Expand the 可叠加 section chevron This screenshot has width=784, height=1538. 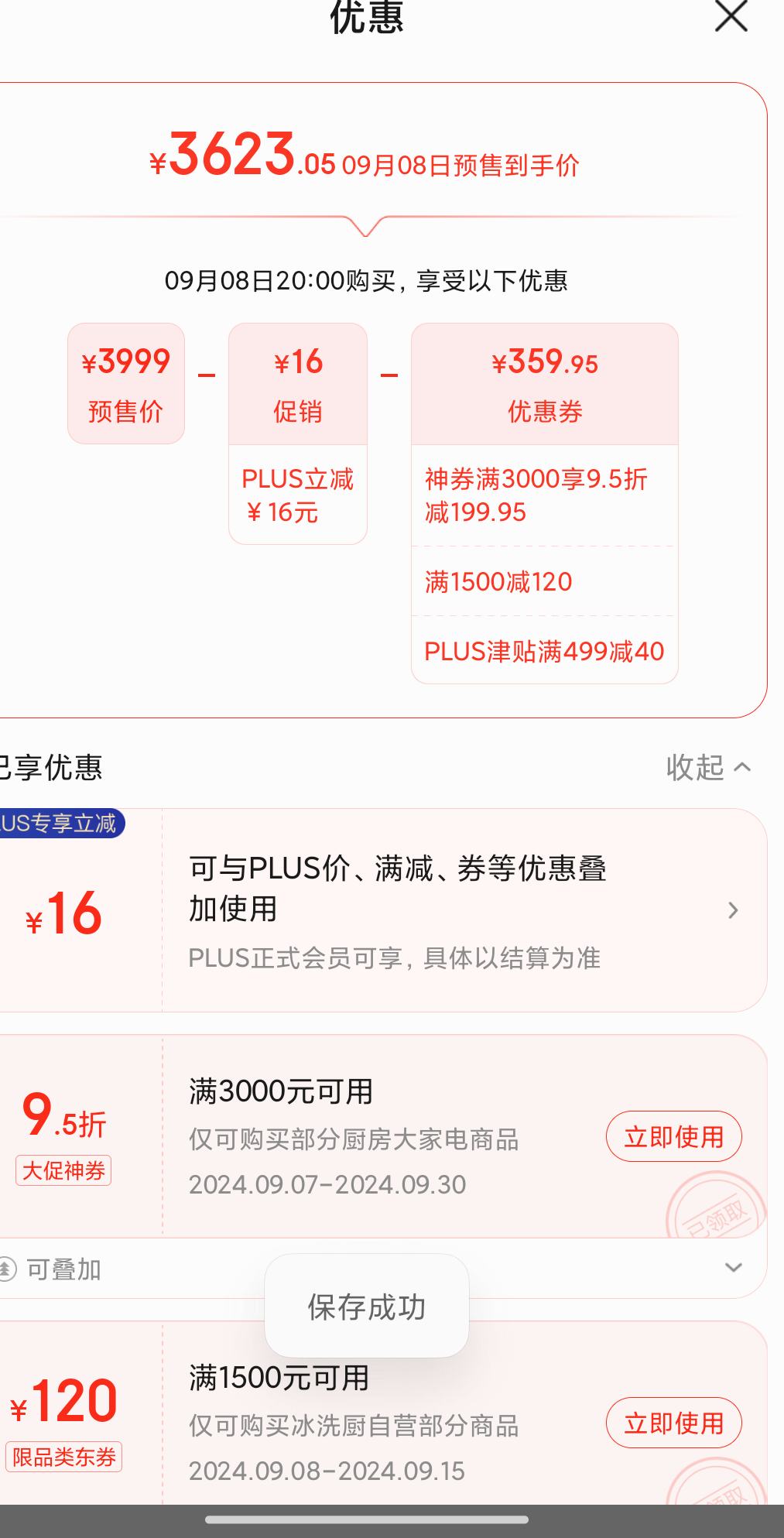(734, 1269)
